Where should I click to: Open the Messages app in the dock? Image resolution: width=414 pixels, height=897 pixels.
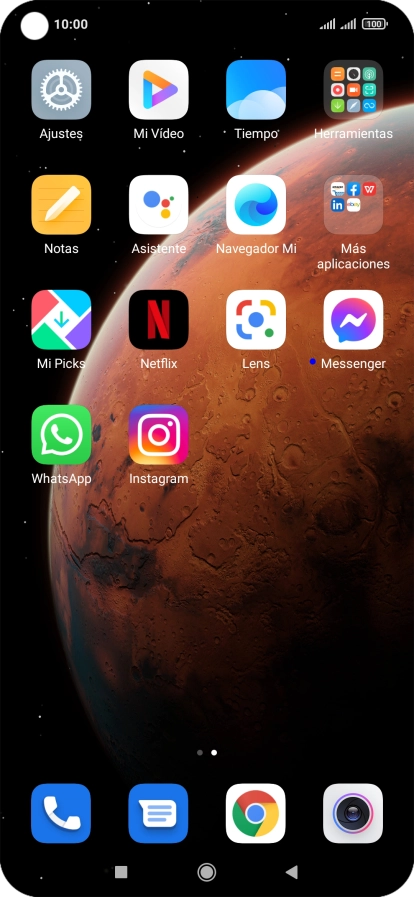coord(158,813)
